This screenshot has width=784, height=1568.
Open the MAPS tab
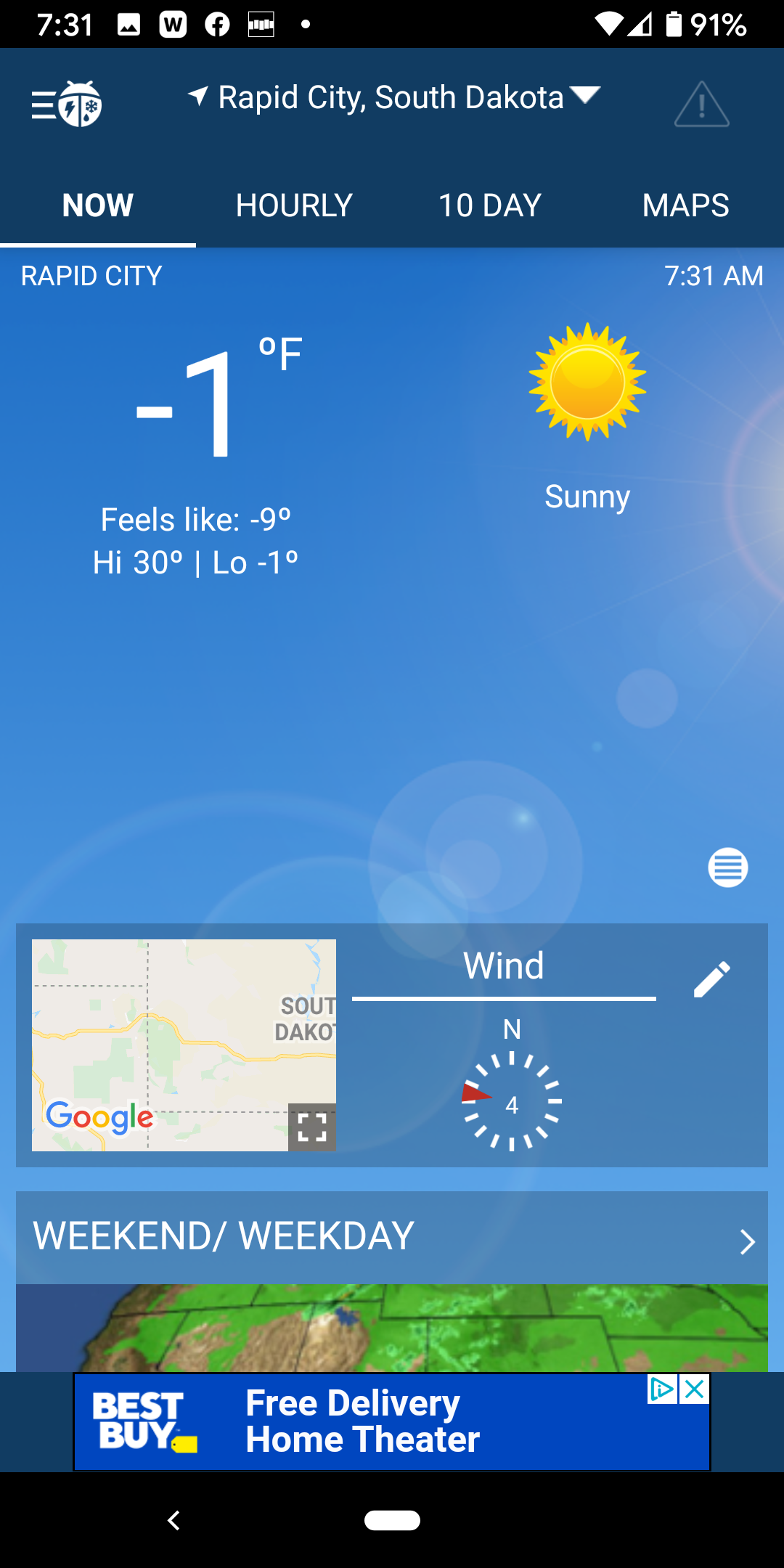686,205
